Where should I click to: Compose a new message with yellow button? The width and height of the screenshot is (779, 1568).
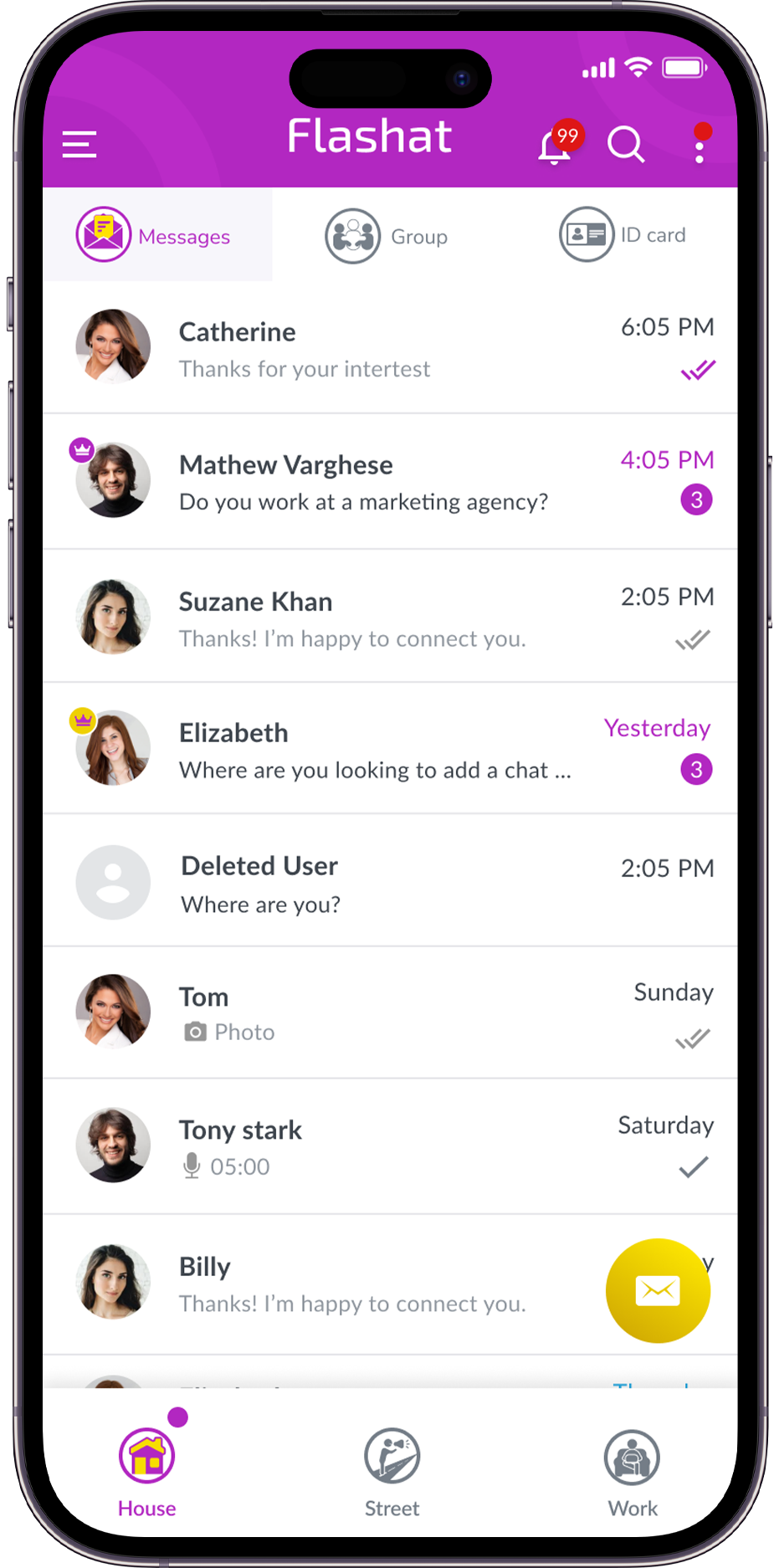coord(658,1290)
